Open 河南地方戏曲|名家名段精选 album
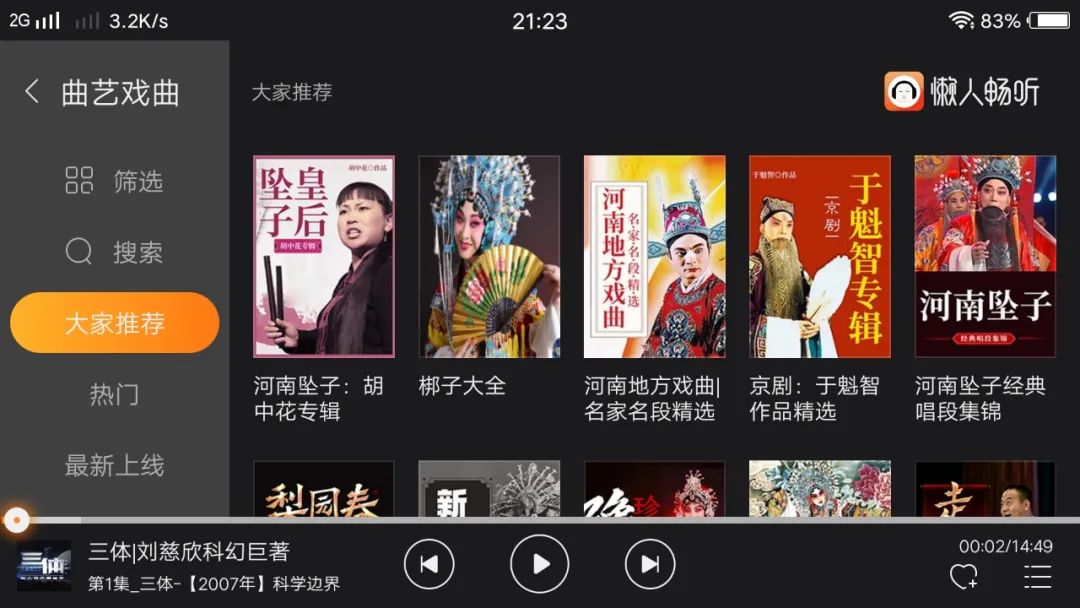Viewport: 1080px width, 608px height. coord(654,257)
